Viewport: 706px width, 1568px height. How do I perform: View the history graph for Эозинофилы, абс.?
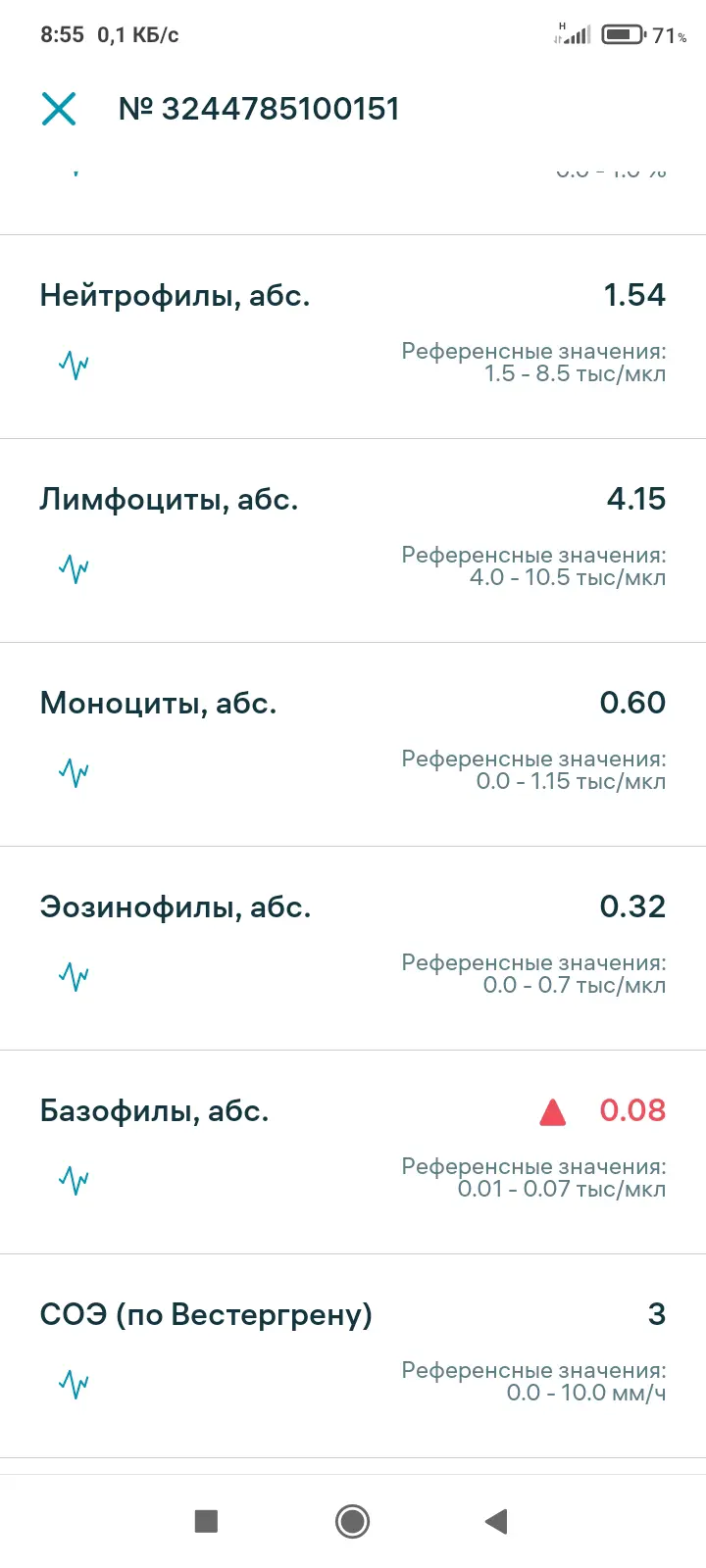click(x=74, y=976)
